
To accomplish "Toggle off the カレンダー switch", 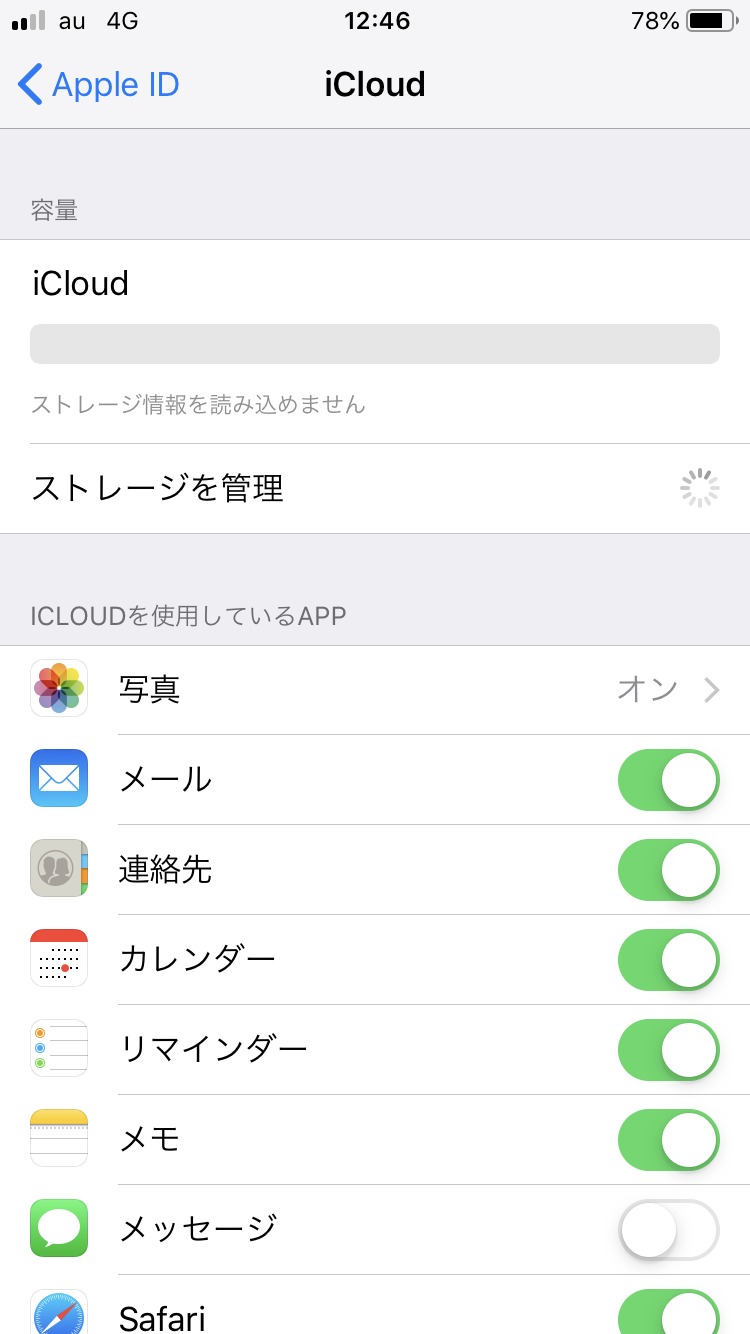I will 668,960.
